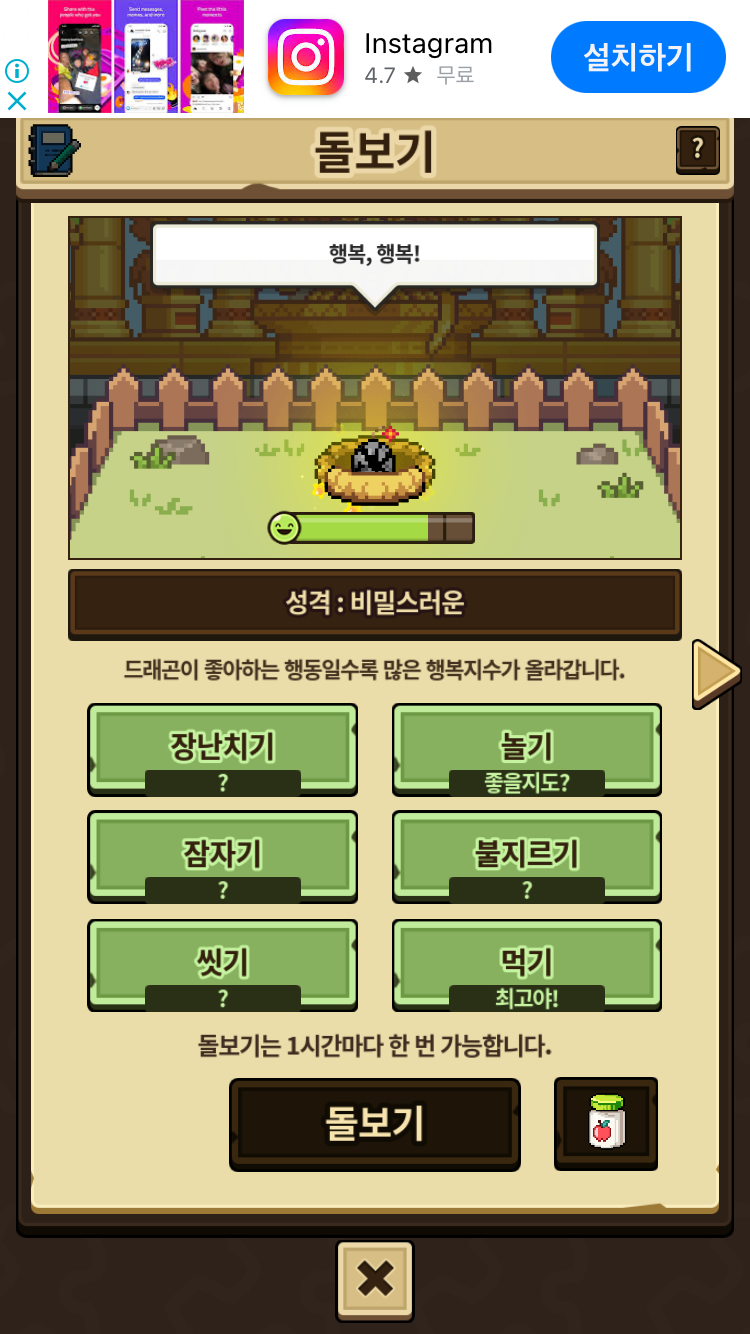Open the notebook journal icon

[54, 152]
